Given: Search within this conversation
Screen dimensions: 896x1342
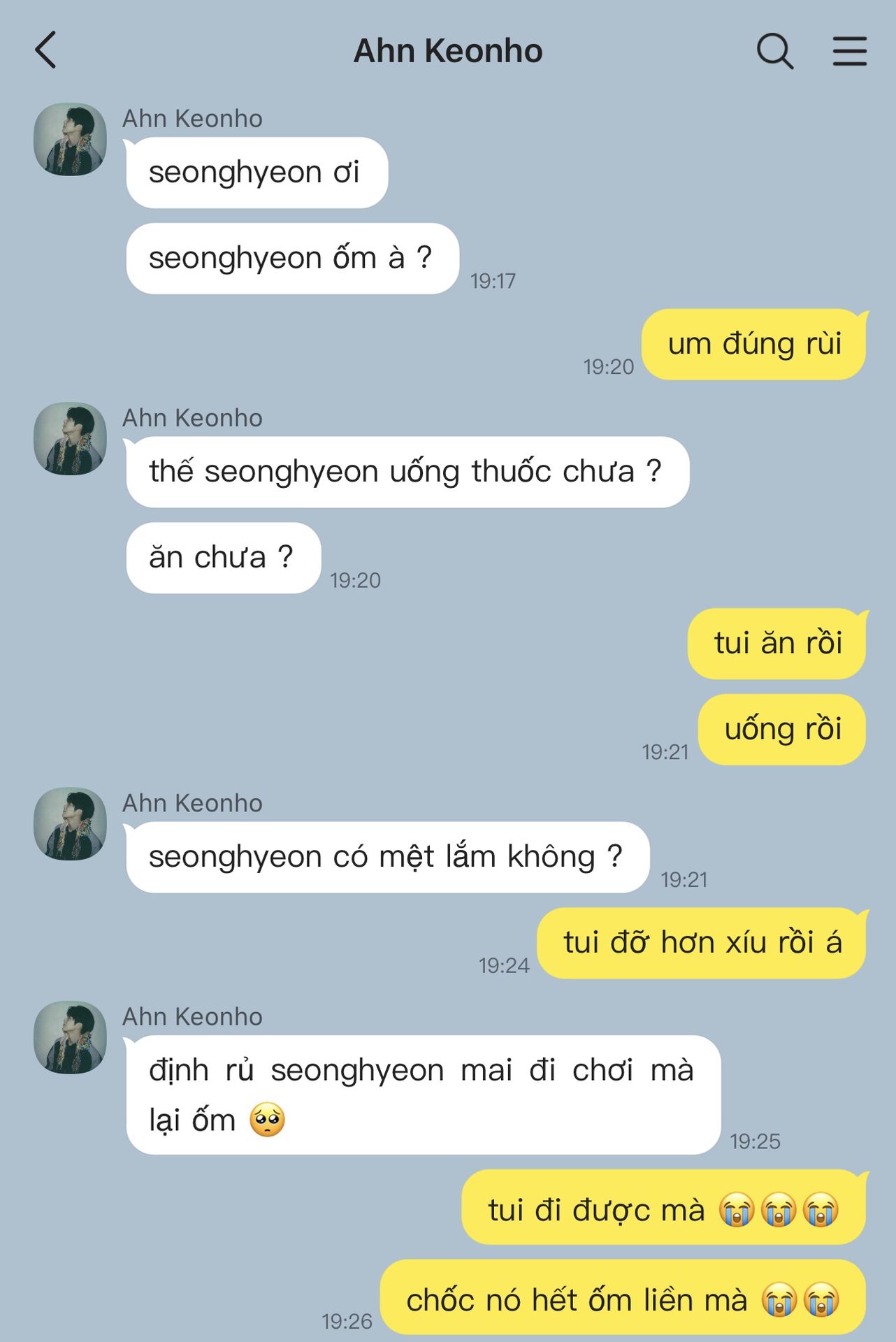Looking at the screenshot, I should 775,51.
